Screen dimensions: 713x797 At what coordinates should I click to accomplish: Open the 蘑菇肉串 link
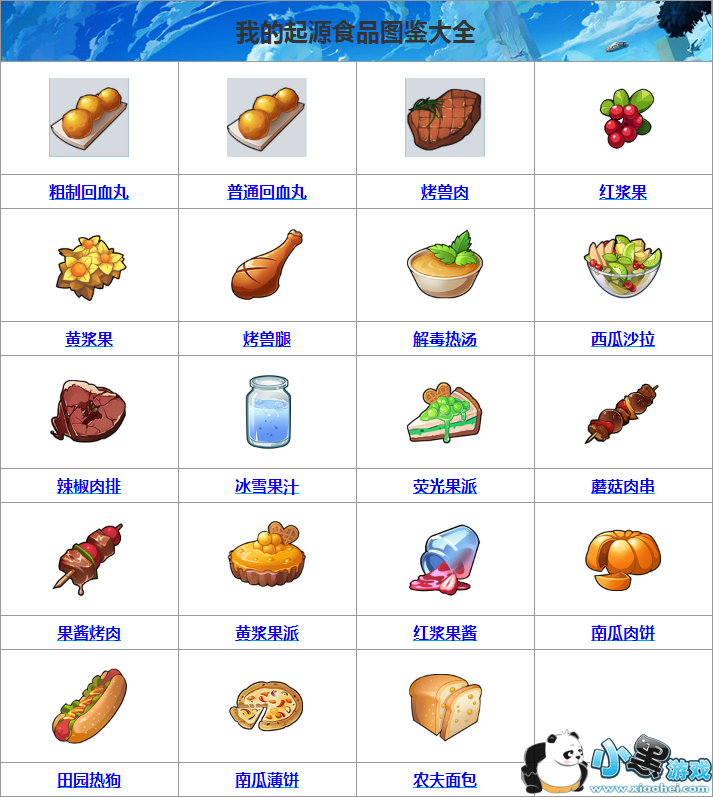pos(623,486)
